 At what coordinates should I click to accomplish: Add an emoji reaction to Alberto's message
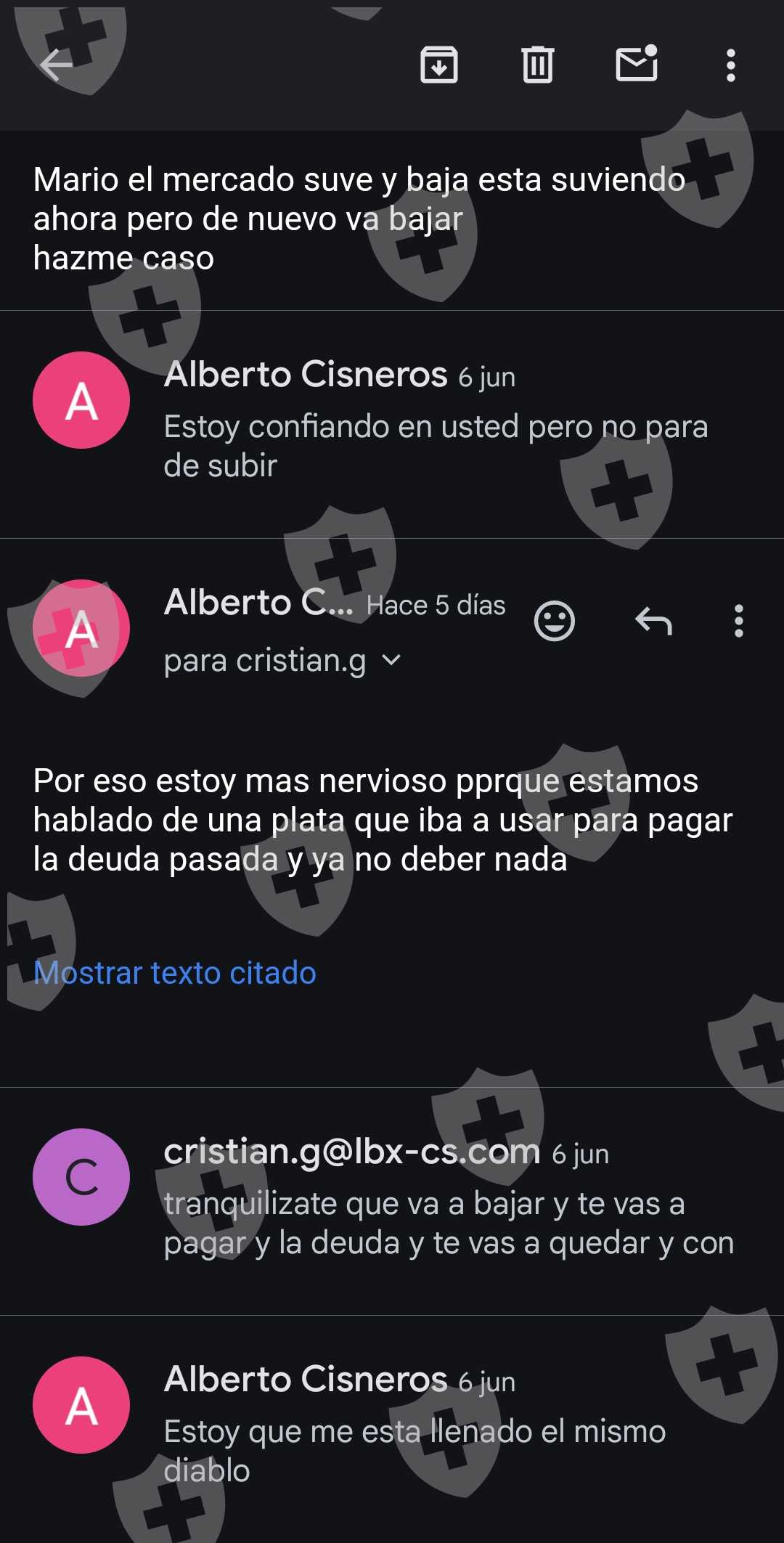(555, 622)
